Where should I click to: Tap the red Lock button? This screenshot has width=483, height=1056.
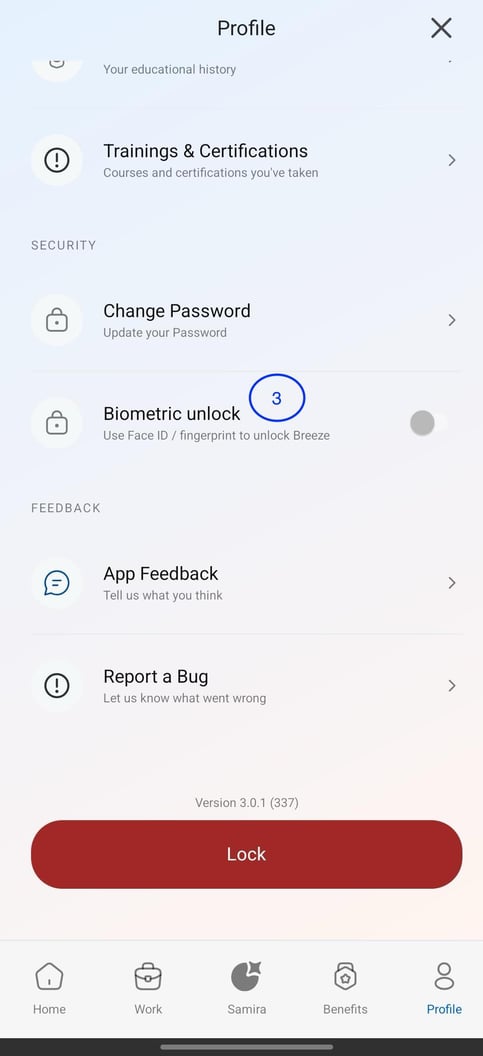[x=247, y=854]
